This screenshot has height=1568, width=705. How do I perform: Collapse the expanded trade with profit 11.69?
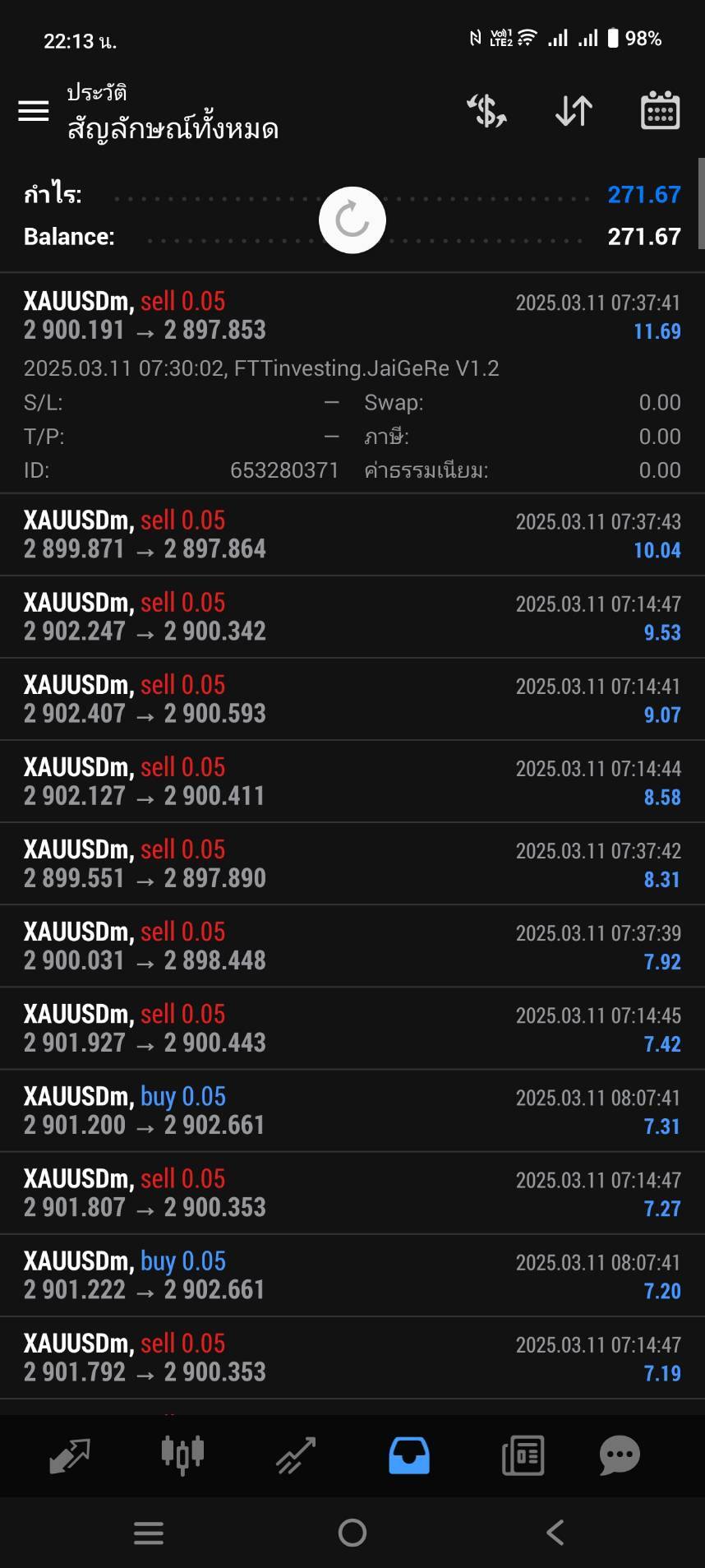coord(352,383)
